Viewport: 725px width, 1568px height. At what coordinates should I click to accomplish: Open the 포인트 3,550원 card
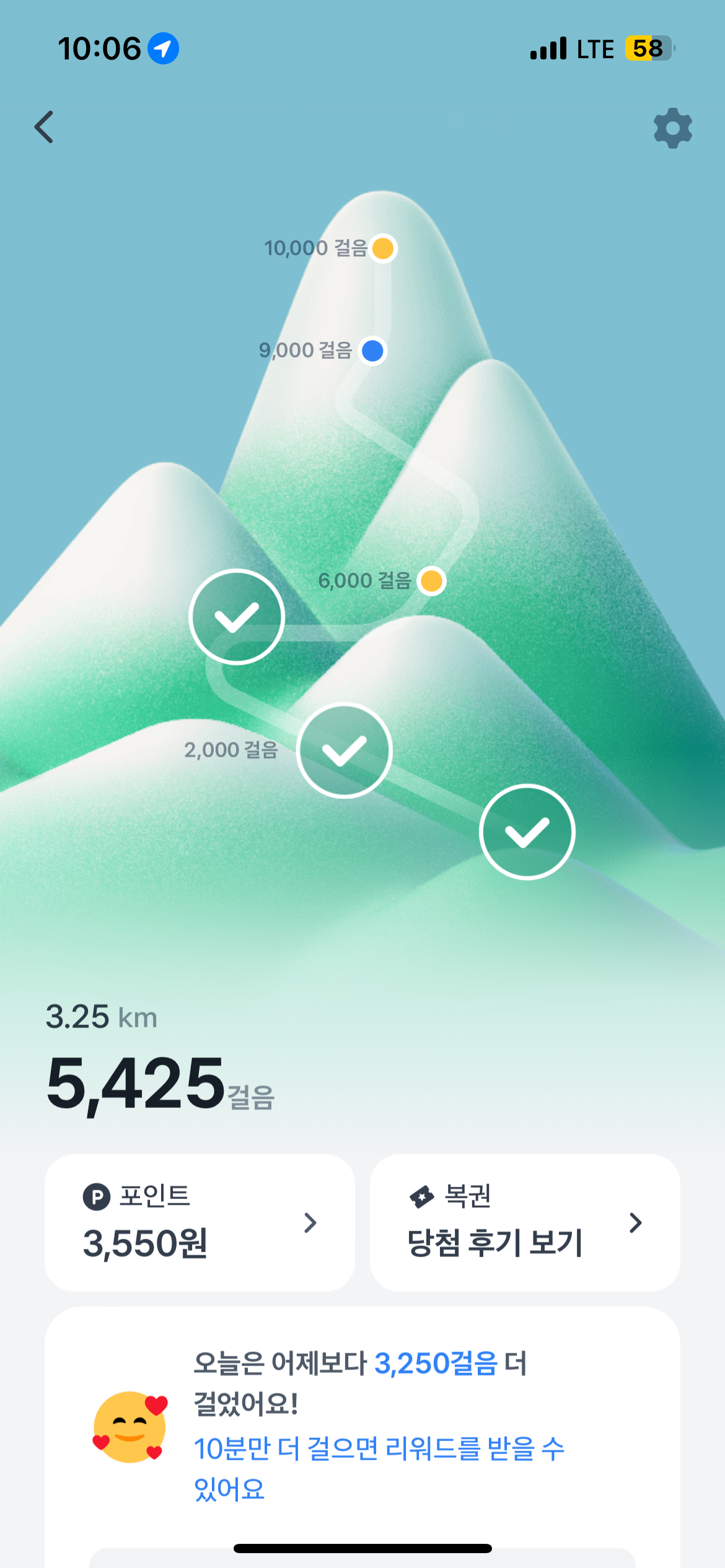200,1222
